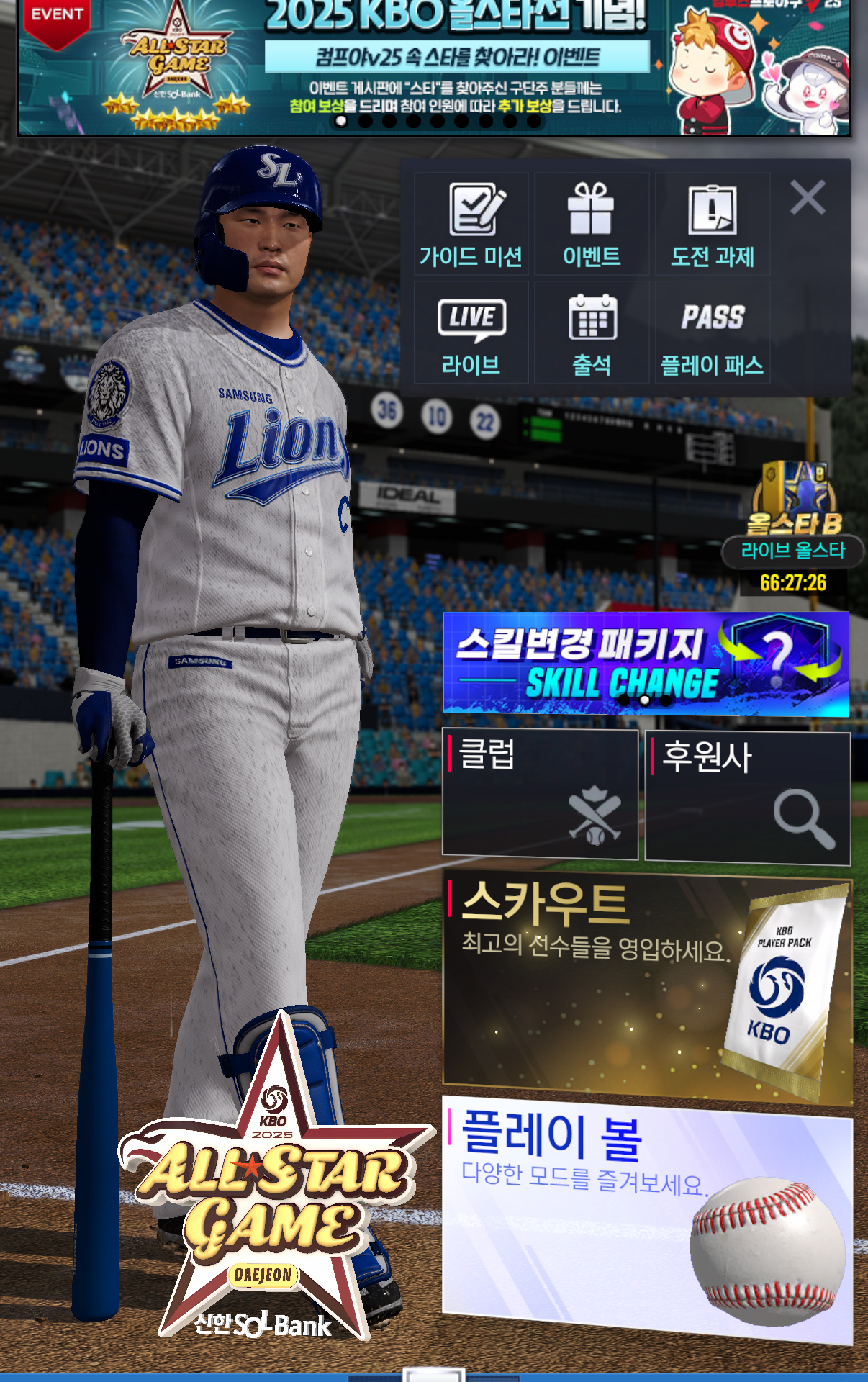Screen dimensions: 868x1382
Task: Open the 이벤트 gift menu
Action: tap(591, 224)
